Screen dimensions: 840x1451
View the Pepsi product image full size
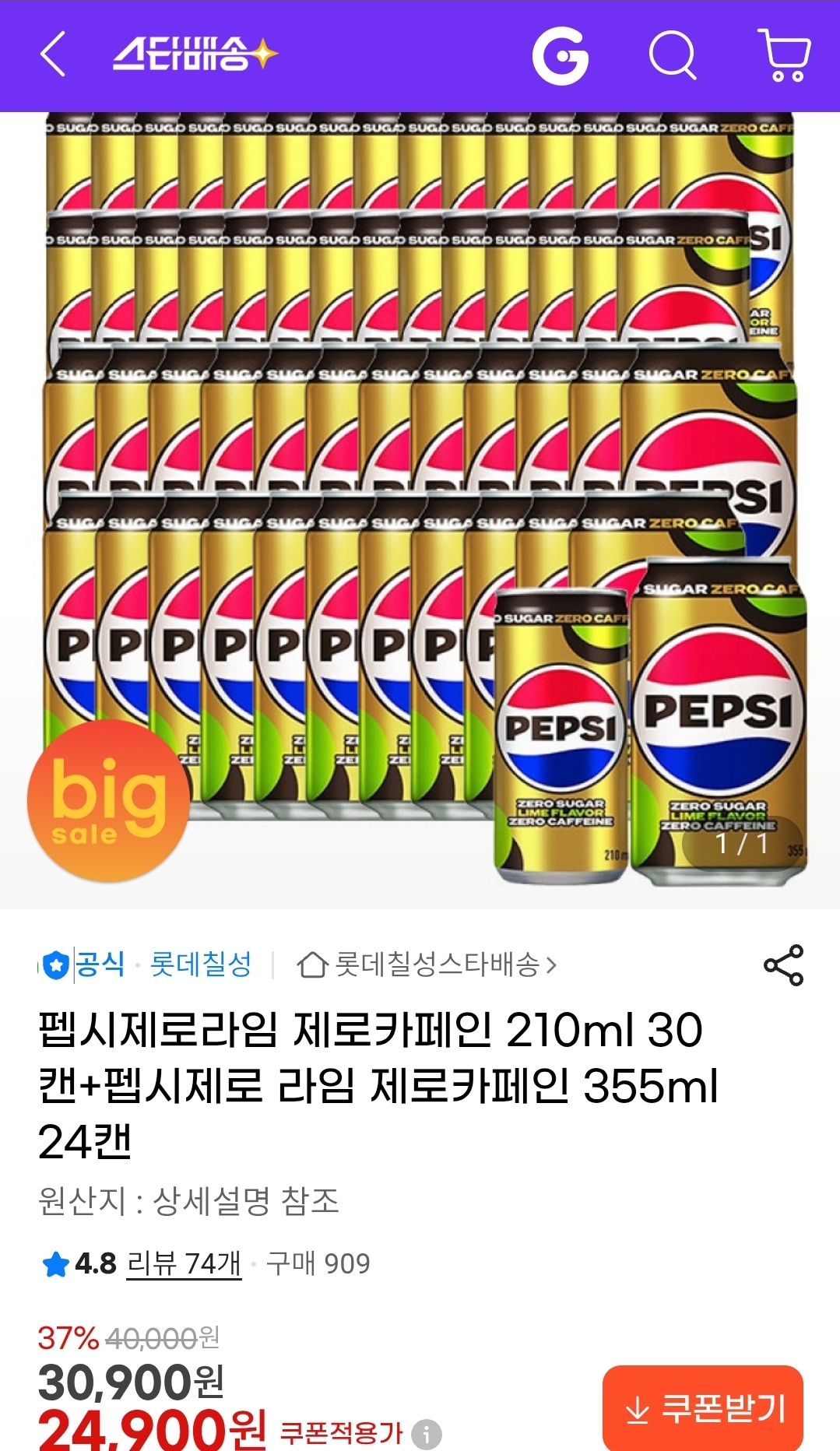(420, 506)
